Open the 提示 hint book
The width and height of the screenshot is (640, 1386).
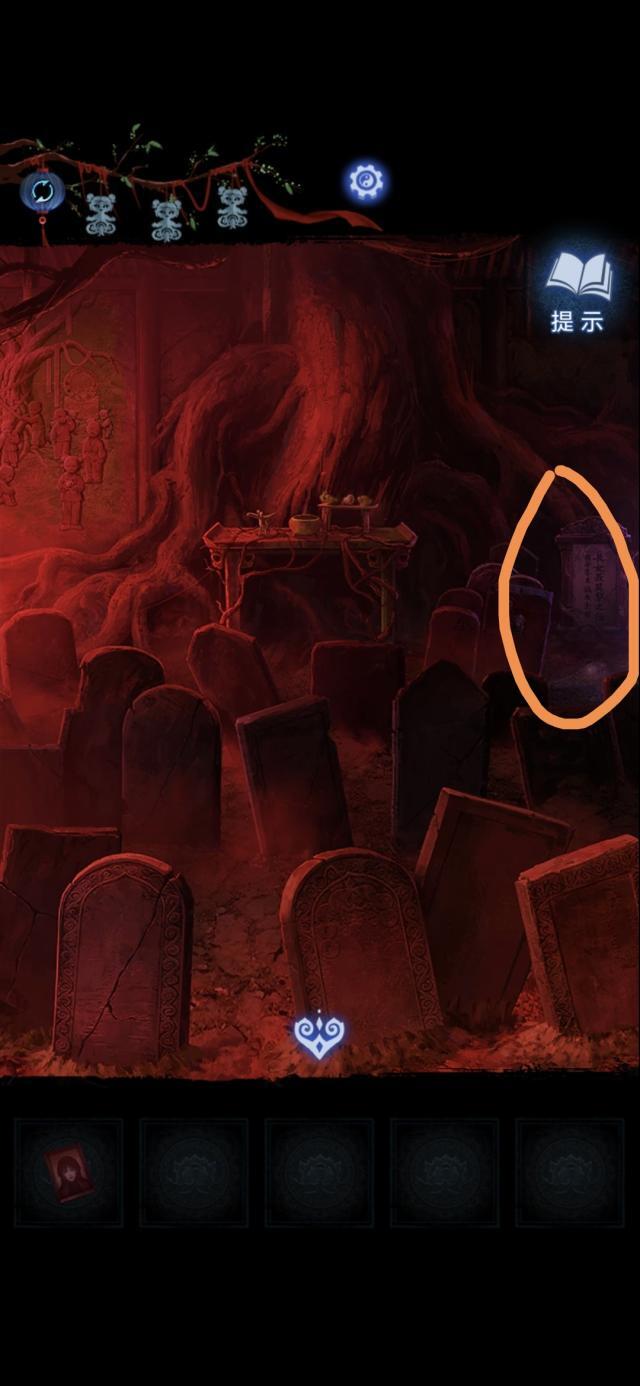[578, 290]
